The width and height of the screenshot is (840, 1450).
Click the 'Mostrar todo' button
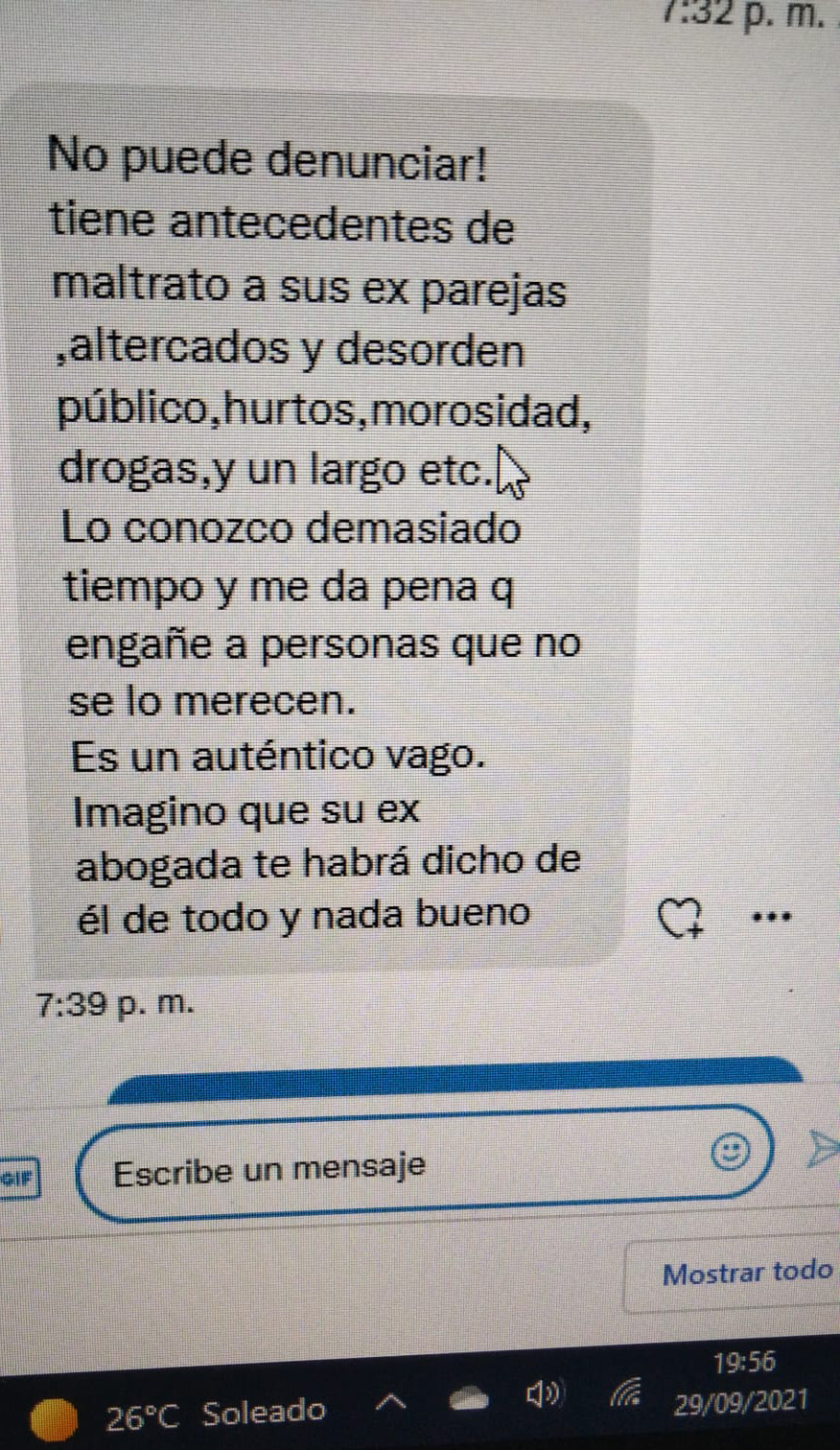pyautogui.click(x=746, y=1274)
